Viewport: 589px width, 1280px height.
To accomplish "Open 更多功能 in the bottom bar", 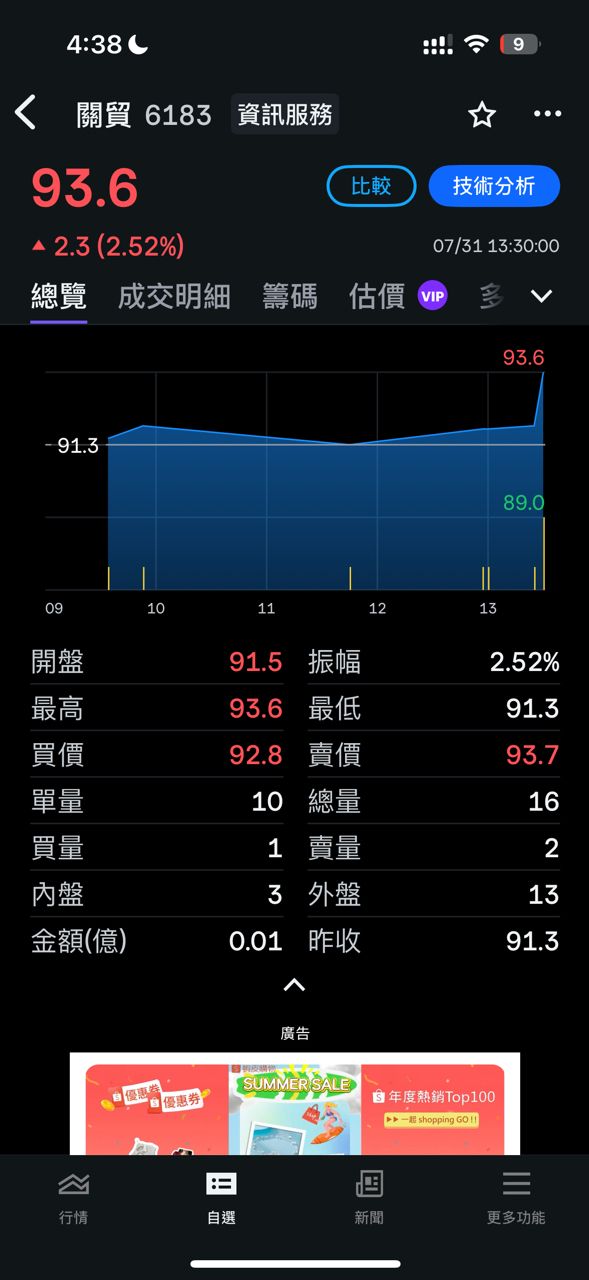I will (516, 1198).
